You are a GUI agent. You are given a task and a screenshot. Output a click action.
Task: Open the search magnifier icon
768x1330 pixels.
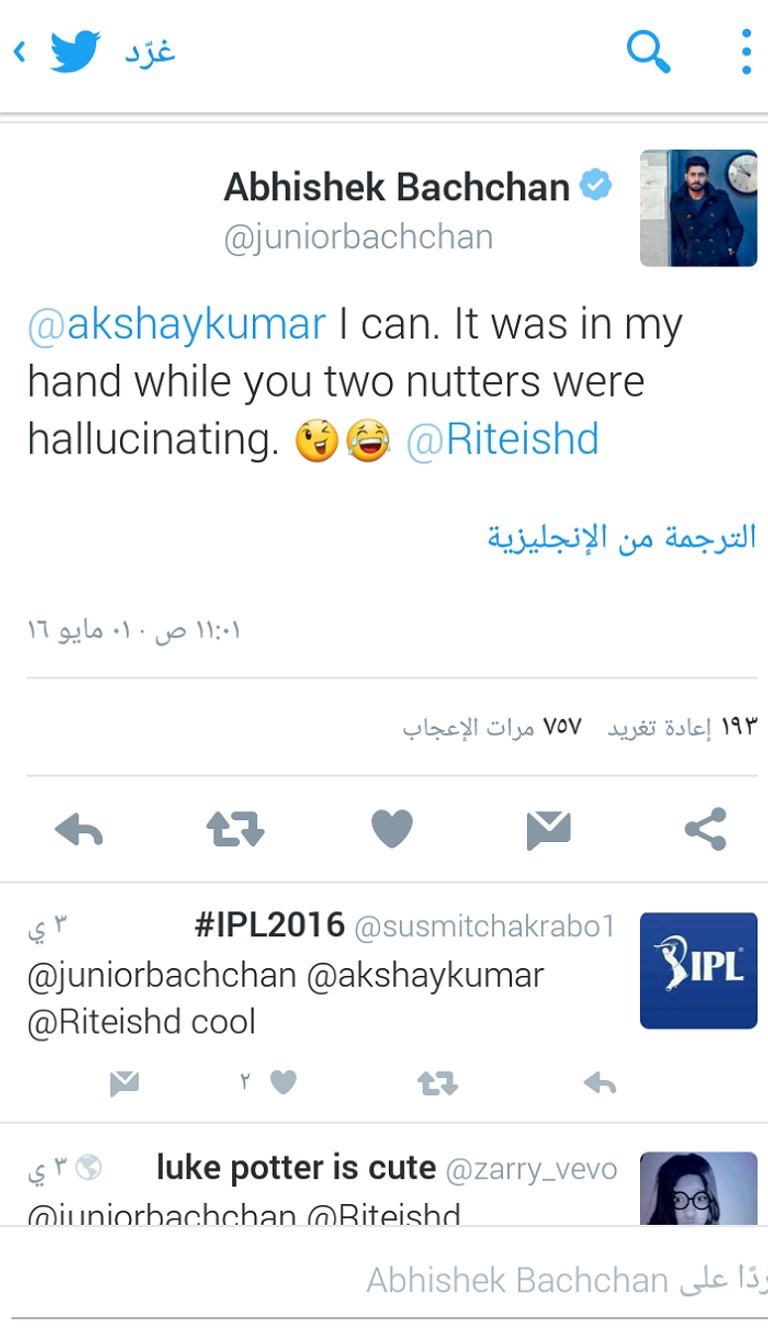648,51
